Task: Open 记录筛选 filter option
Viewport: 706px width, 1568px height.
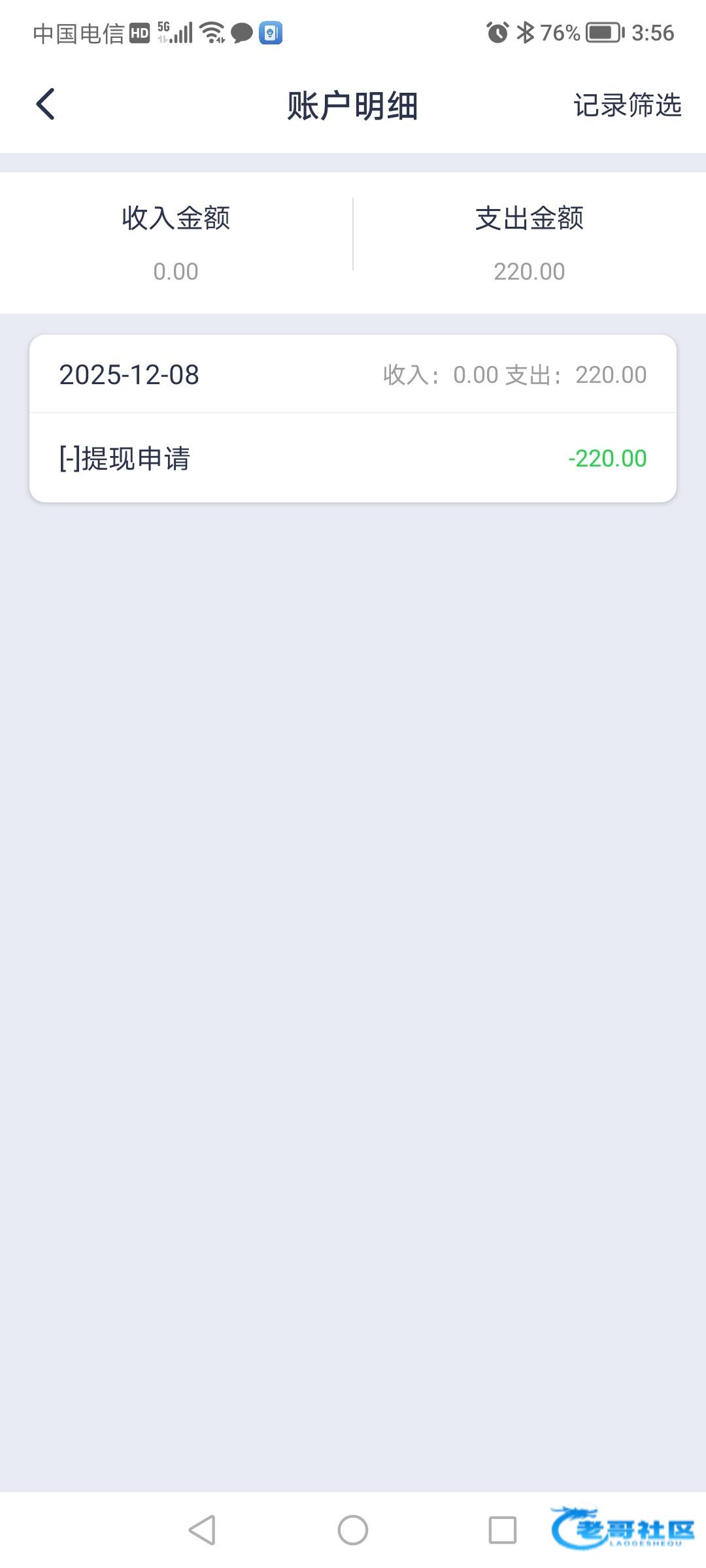Action: (627, 105)
